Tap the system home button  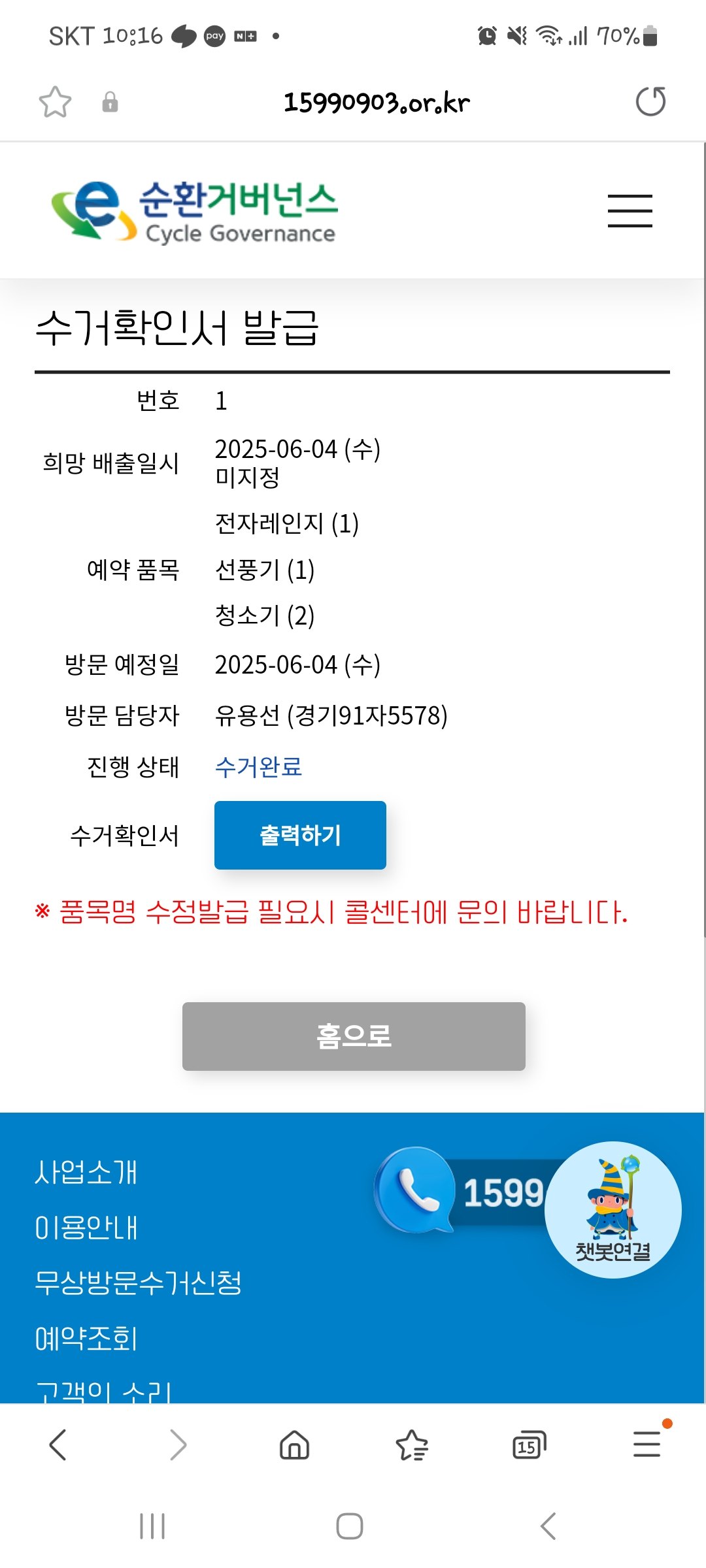(x=350, y=1526)
